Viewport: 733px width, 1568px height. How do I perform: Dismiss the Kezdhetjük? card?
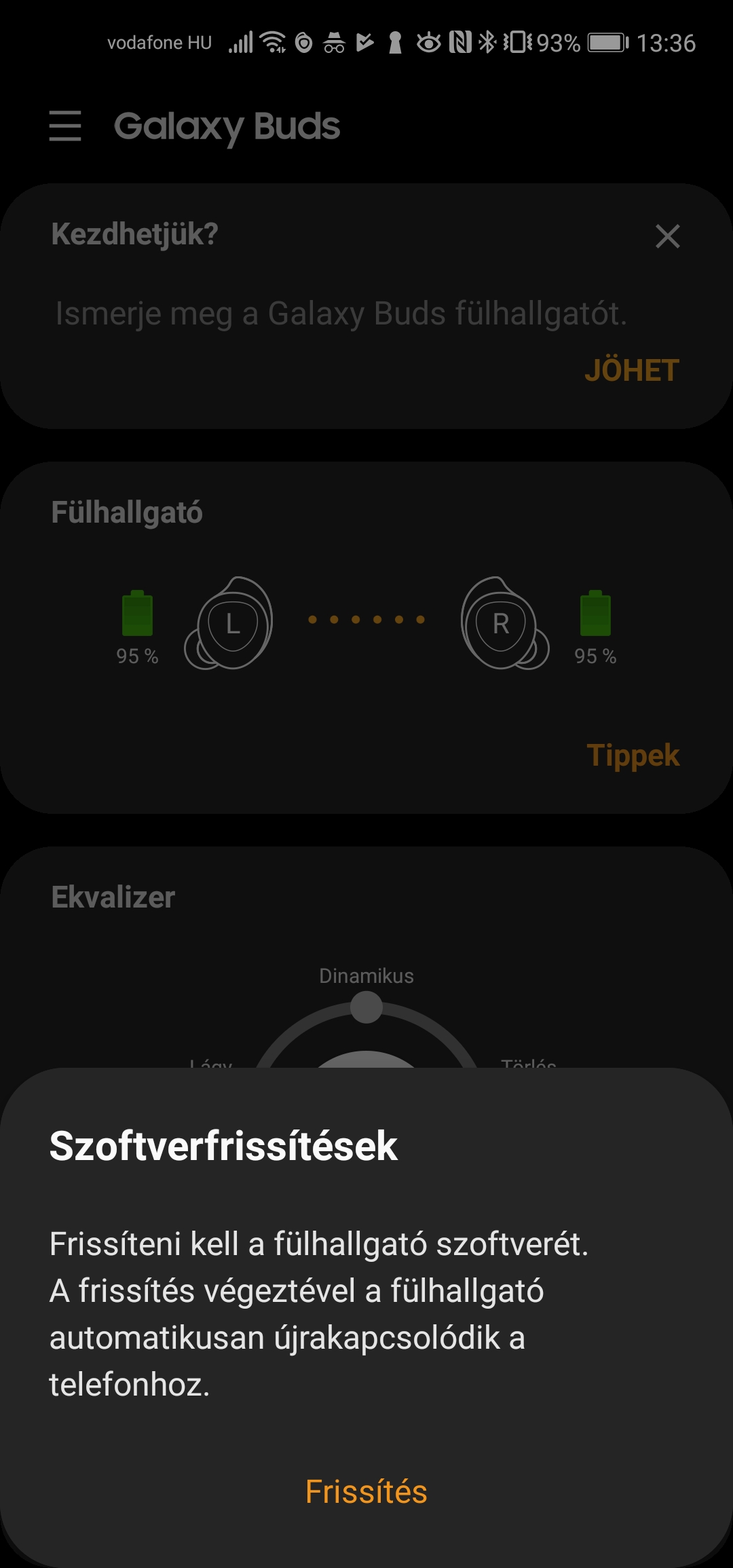pyautogui.click(x=668, y=236)
